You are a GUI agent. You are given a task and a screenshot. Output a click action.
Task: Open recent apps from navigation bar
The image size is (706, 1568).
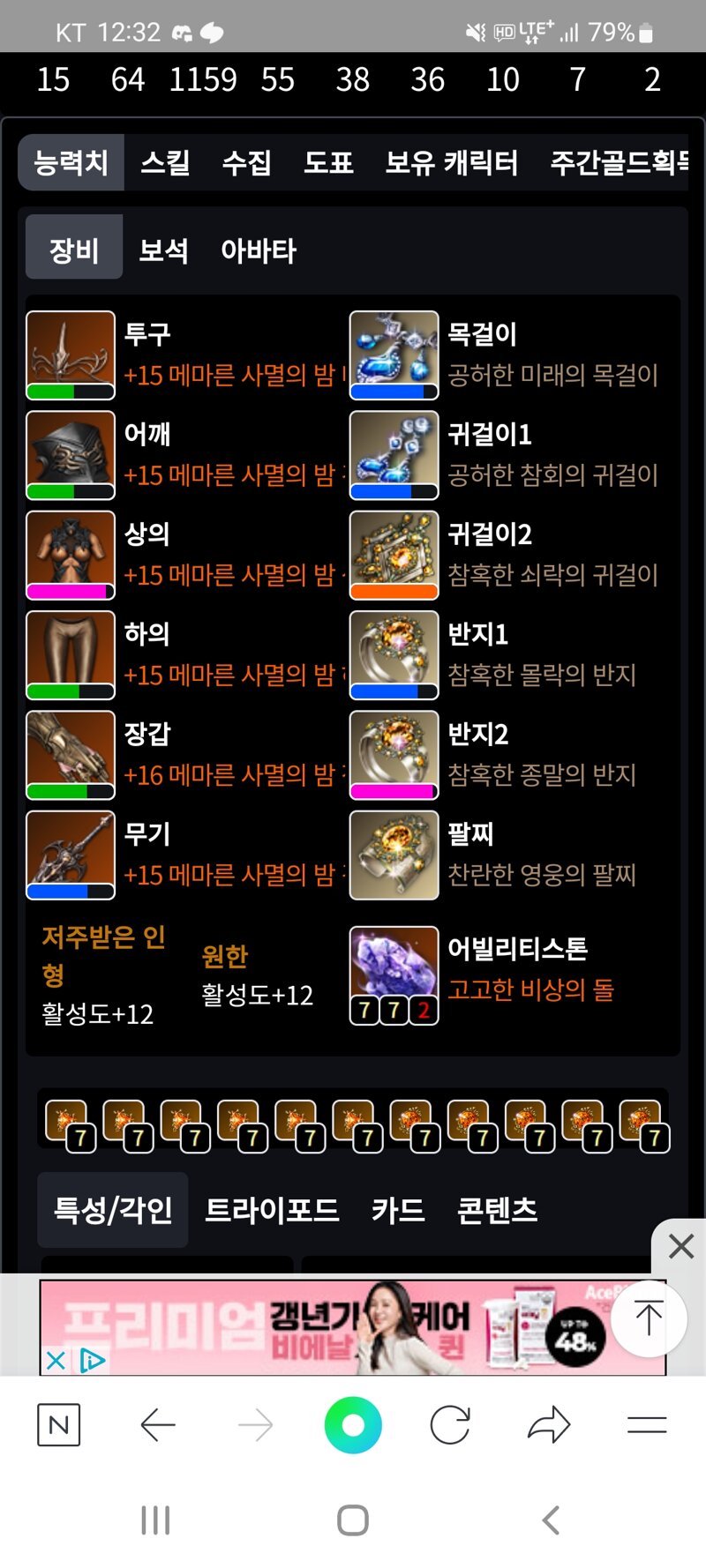click(x=155, y=1519)
